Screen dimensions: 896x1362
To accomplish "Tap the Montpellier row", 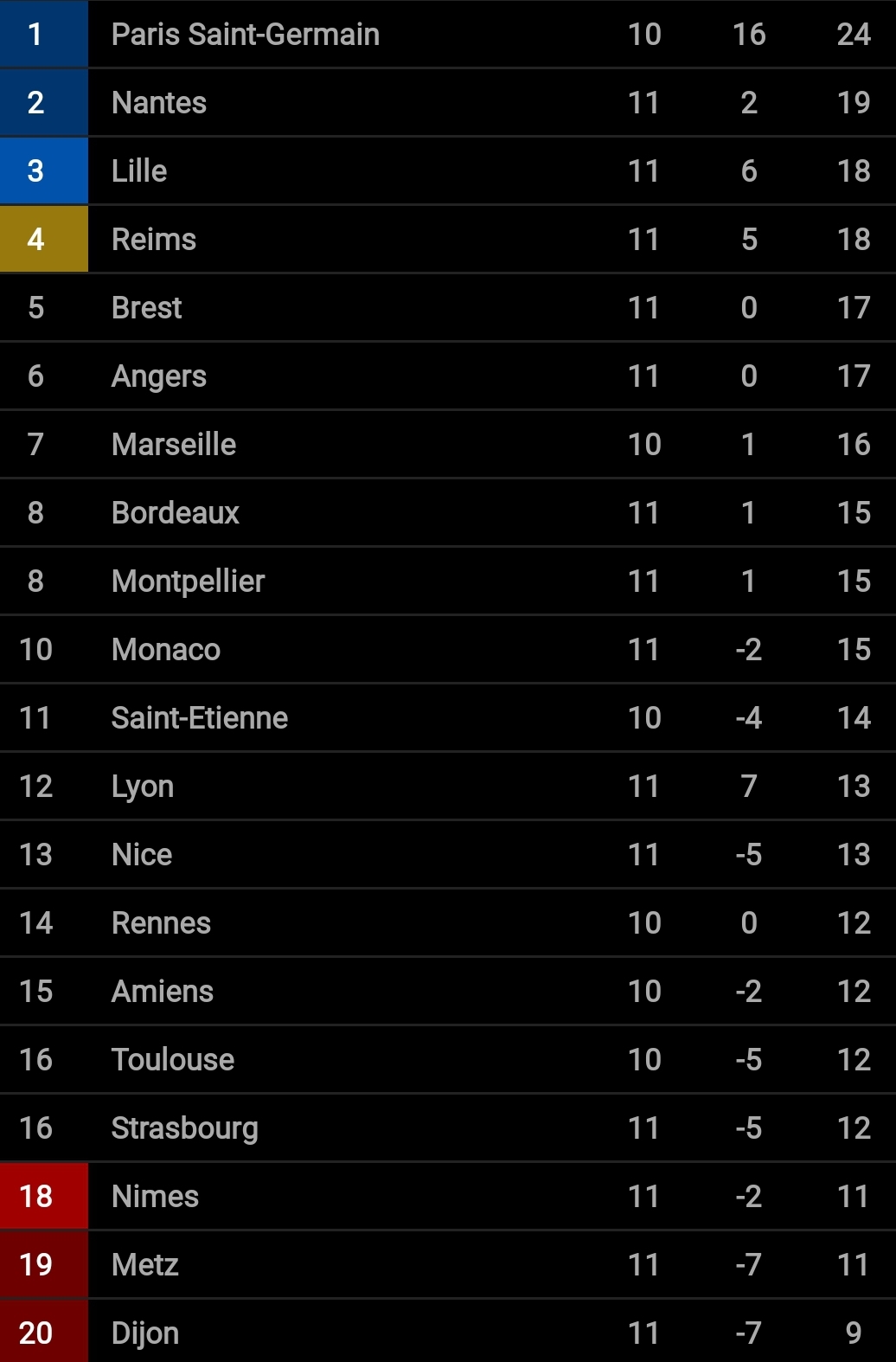I will [x=448, y=581].
